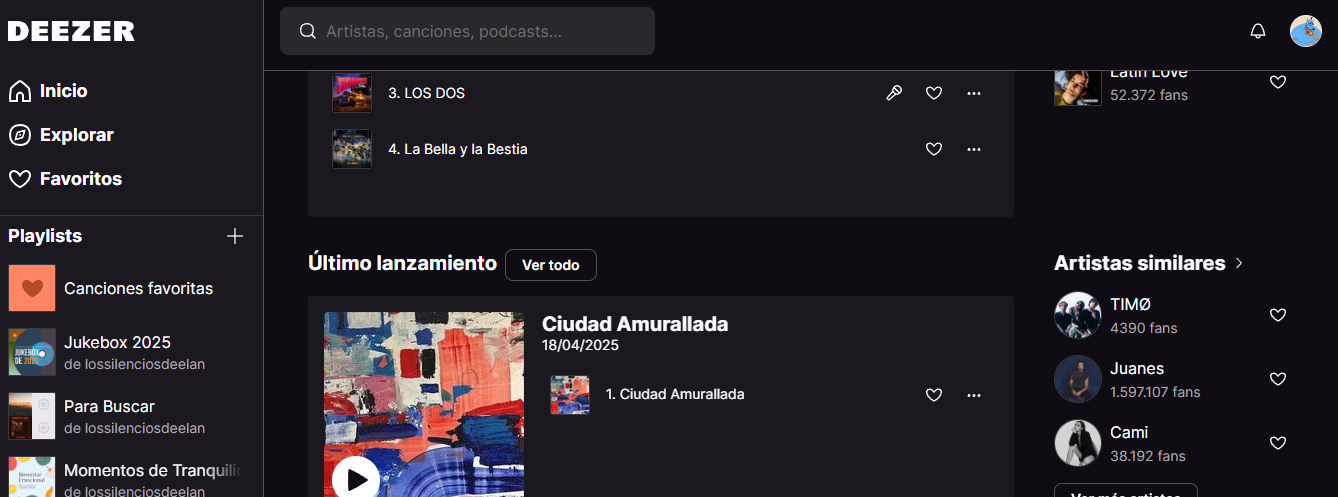
Task: Show lyrics for LOS DOS with the microphone icon
Action: [x=894, y=93]
